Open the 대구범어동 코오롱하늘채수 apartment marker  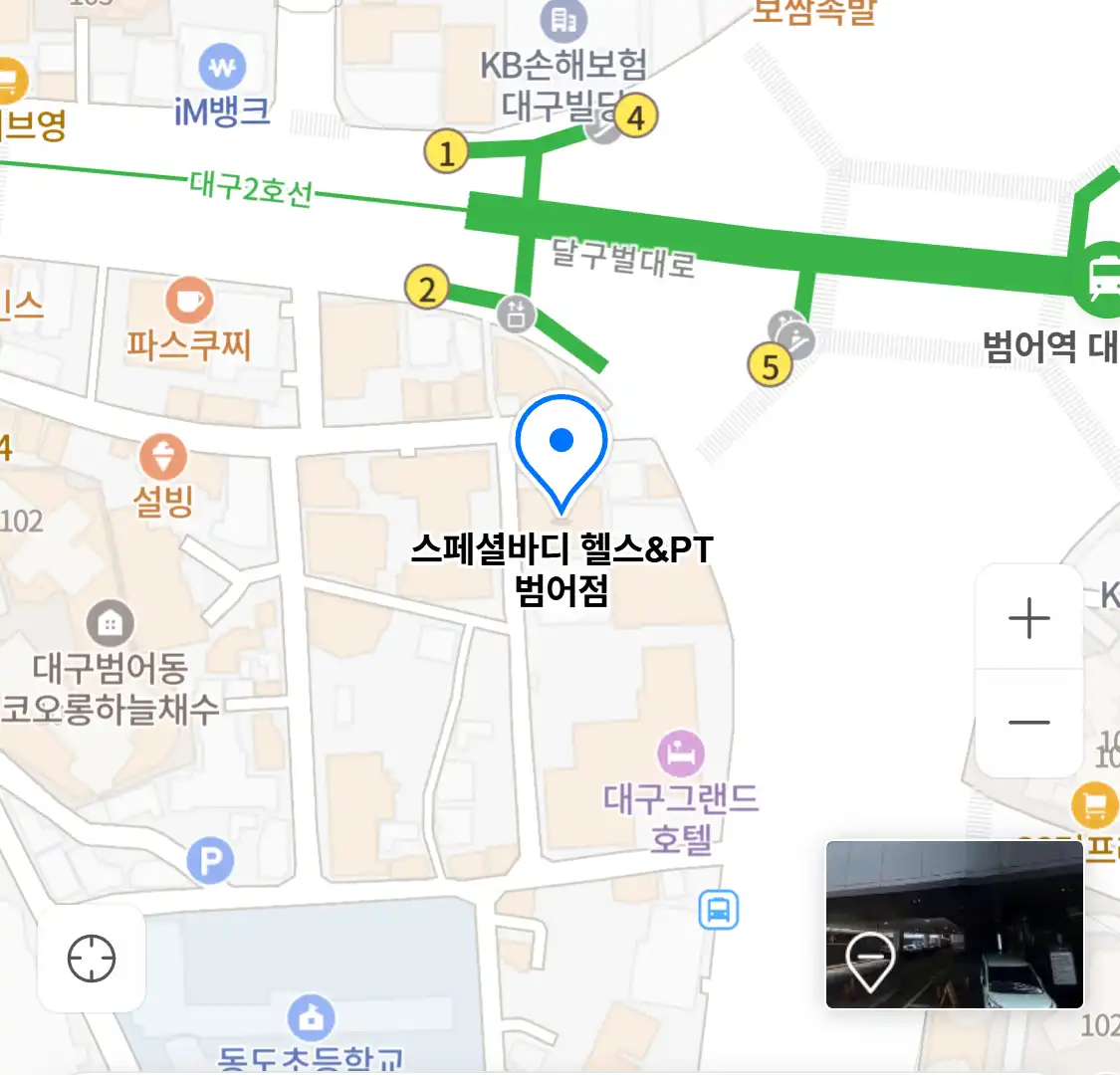(111, 624)
